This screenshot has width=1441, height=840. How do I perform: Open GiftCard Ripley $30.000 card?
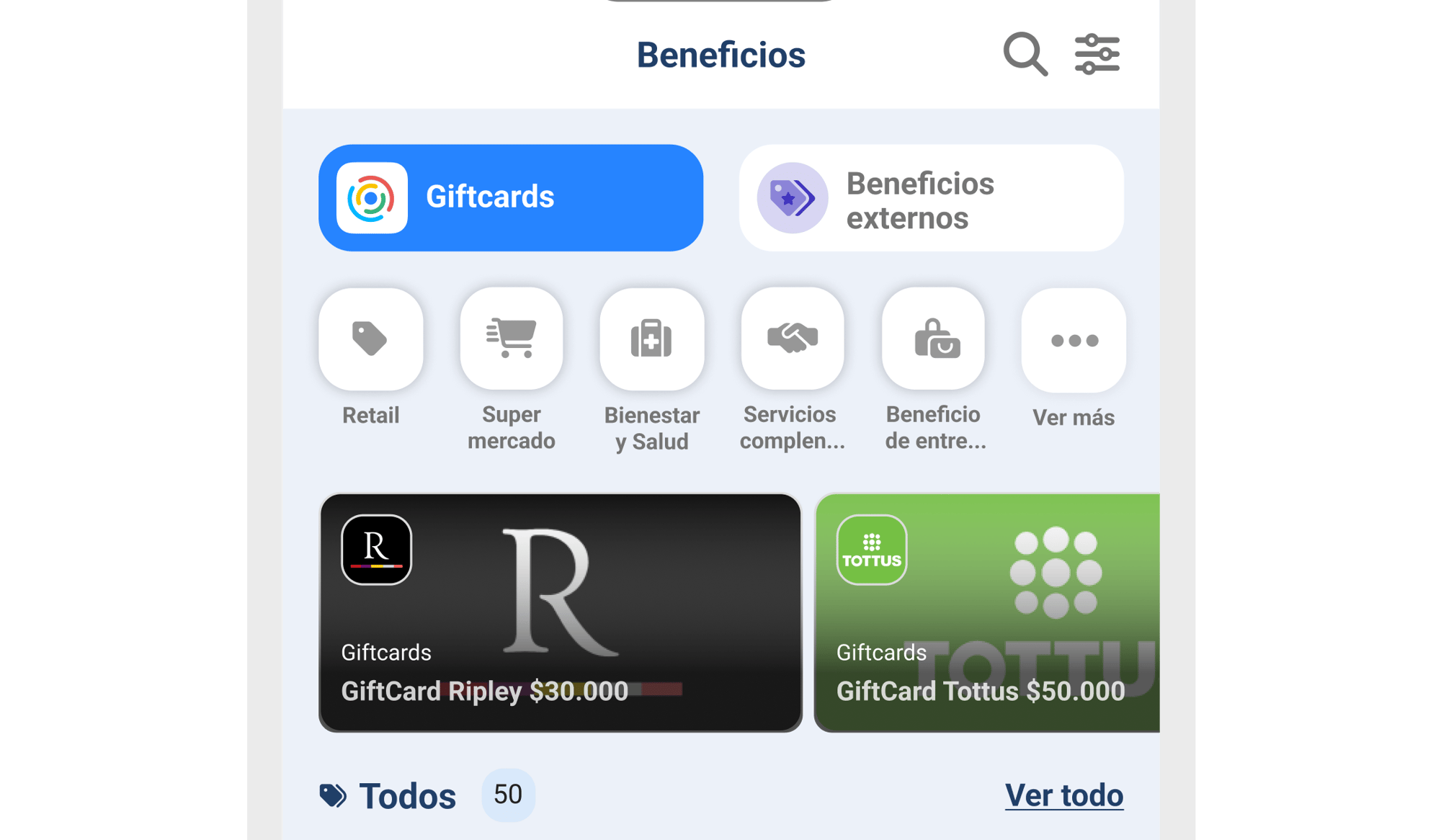click(561, 612)
